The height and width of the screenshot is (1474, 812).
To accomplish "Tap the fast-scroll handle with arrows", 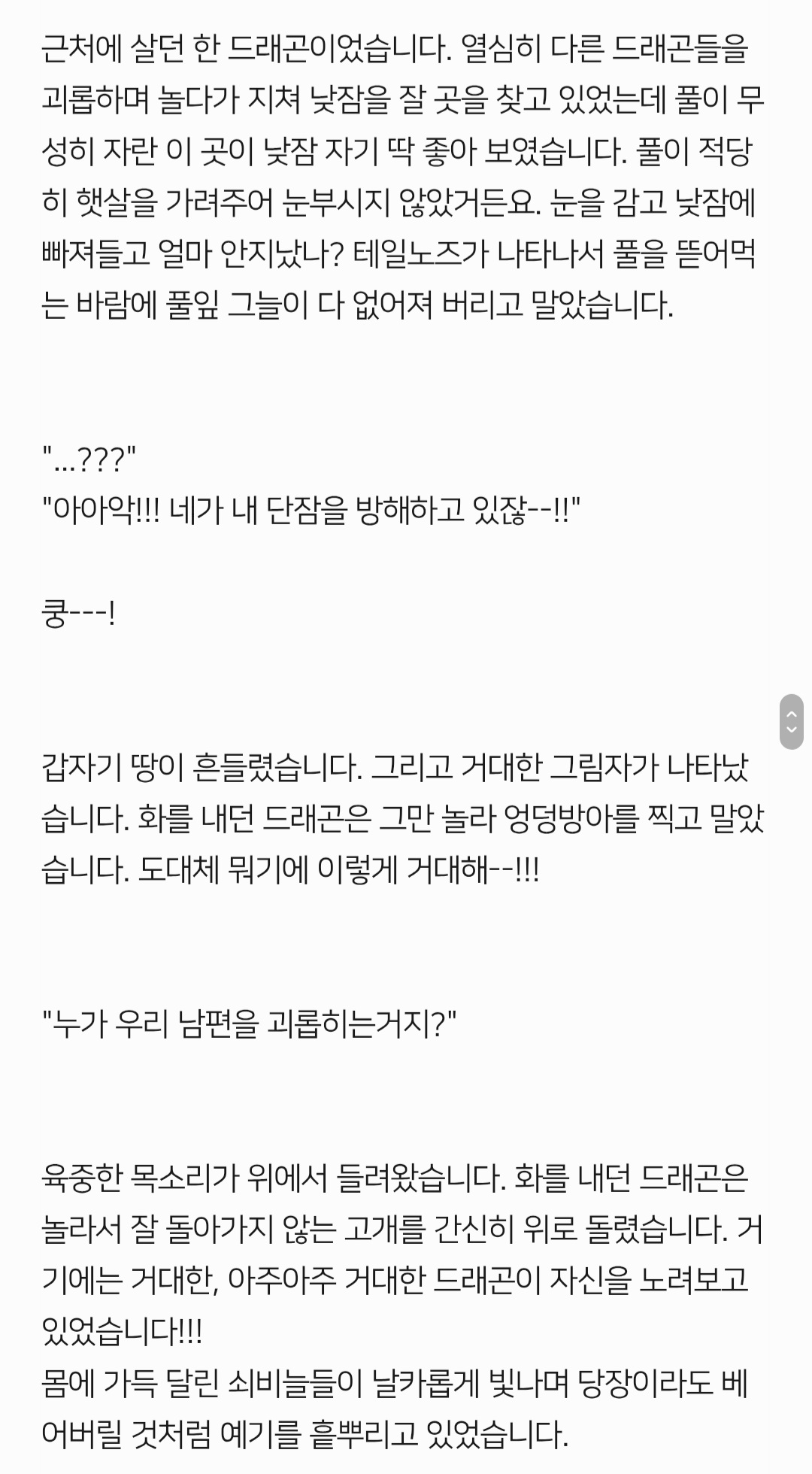I will point(791,721).
